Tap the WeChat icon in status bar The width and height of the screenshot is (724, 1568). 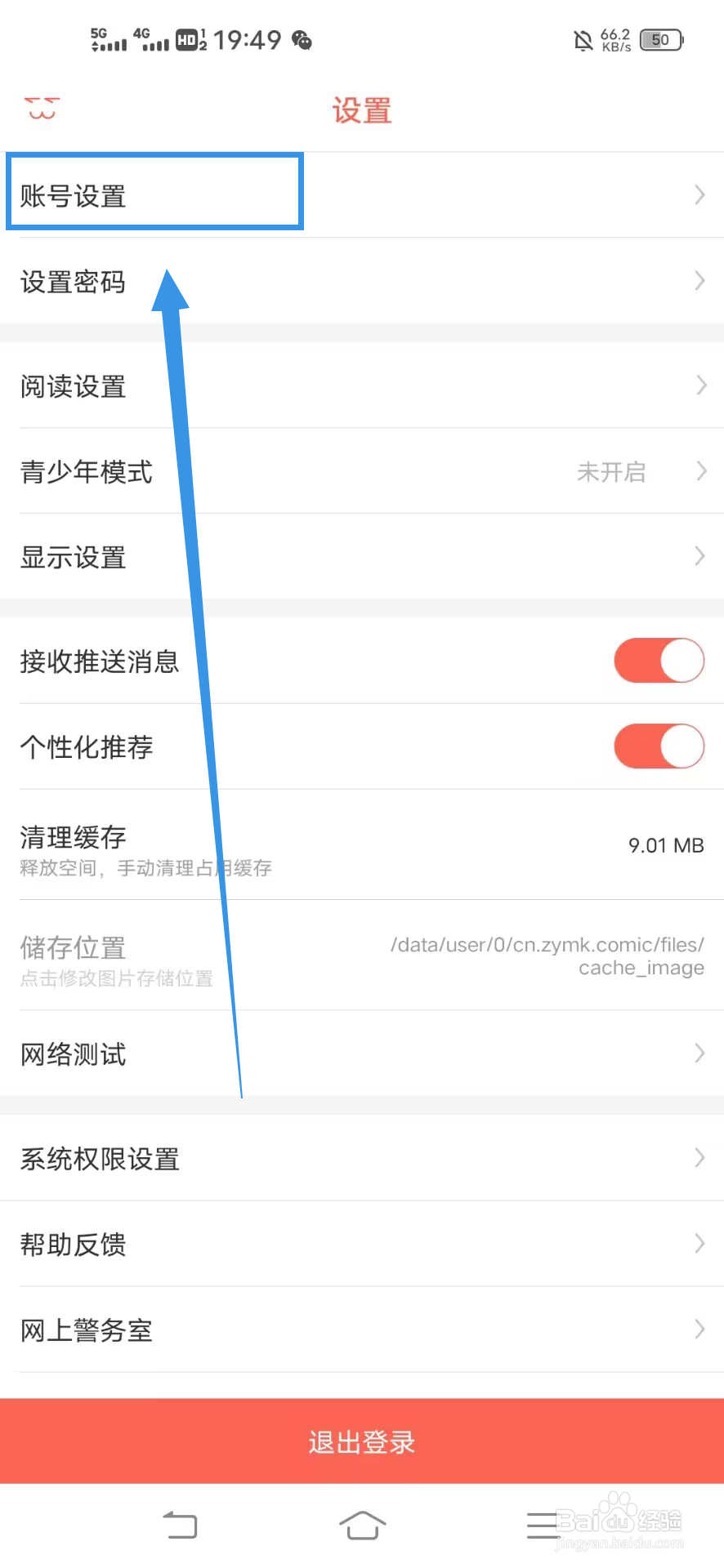click(302, 39)
